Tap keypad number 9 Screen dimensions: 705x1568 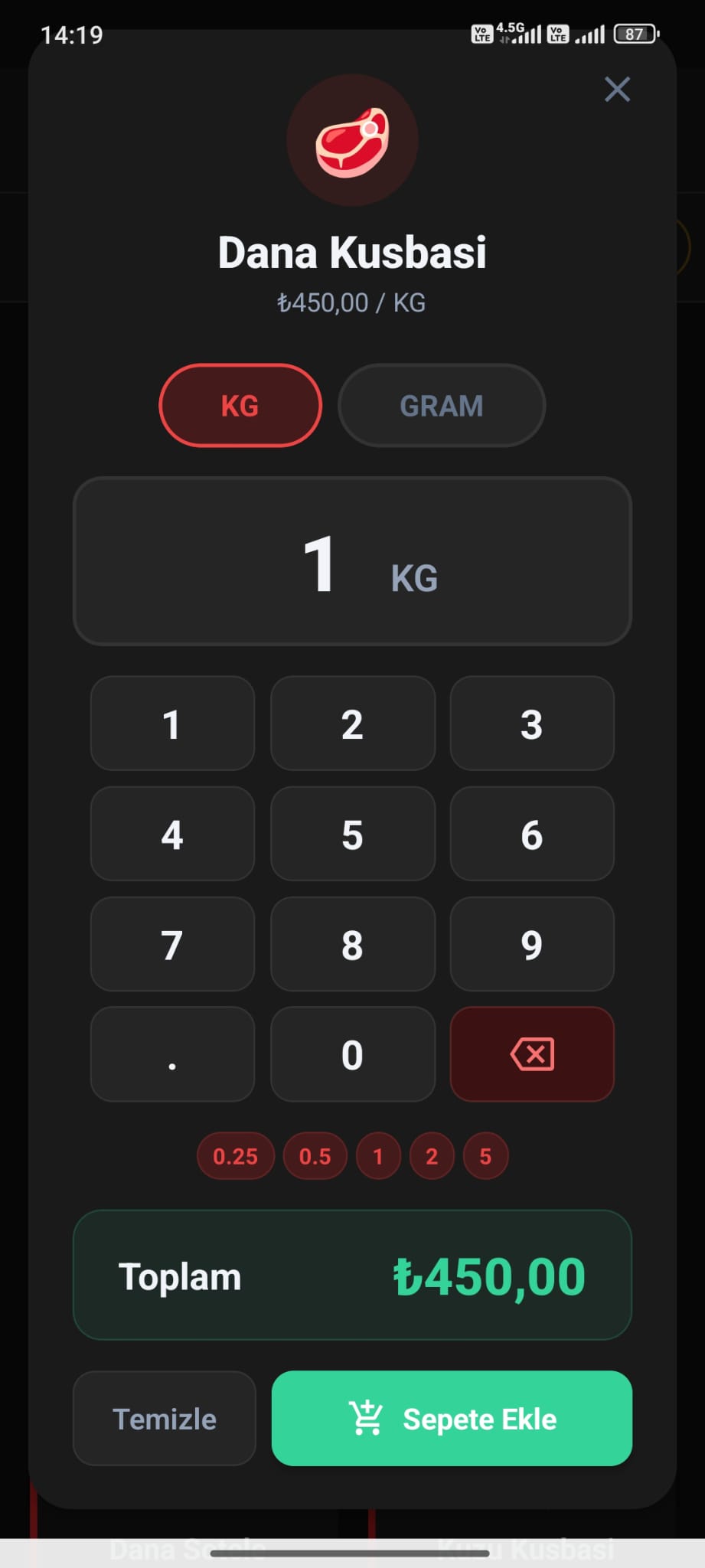[x=532, y=944]
